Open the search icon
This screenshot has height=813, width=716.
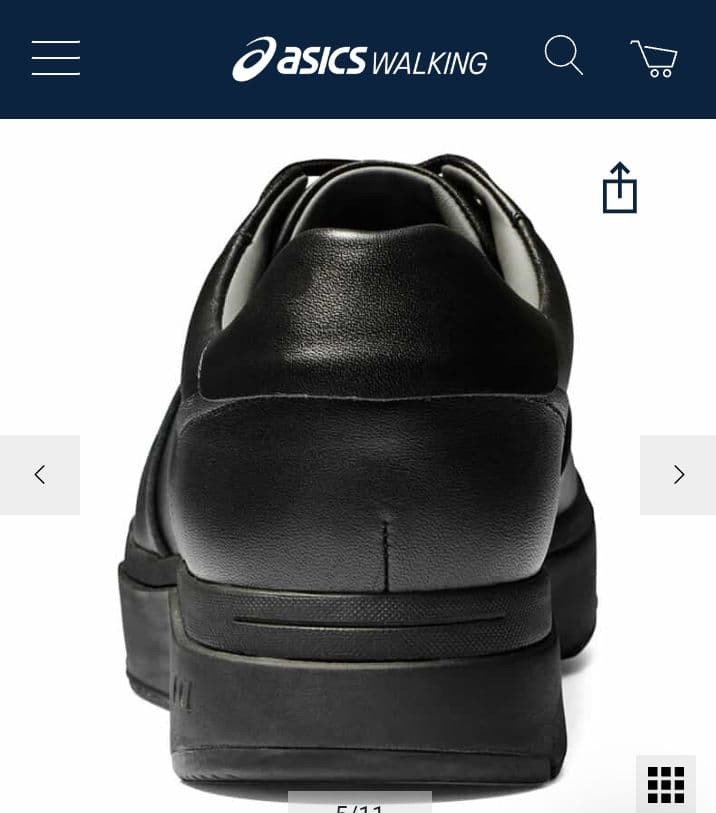click(x=563, y=56)
